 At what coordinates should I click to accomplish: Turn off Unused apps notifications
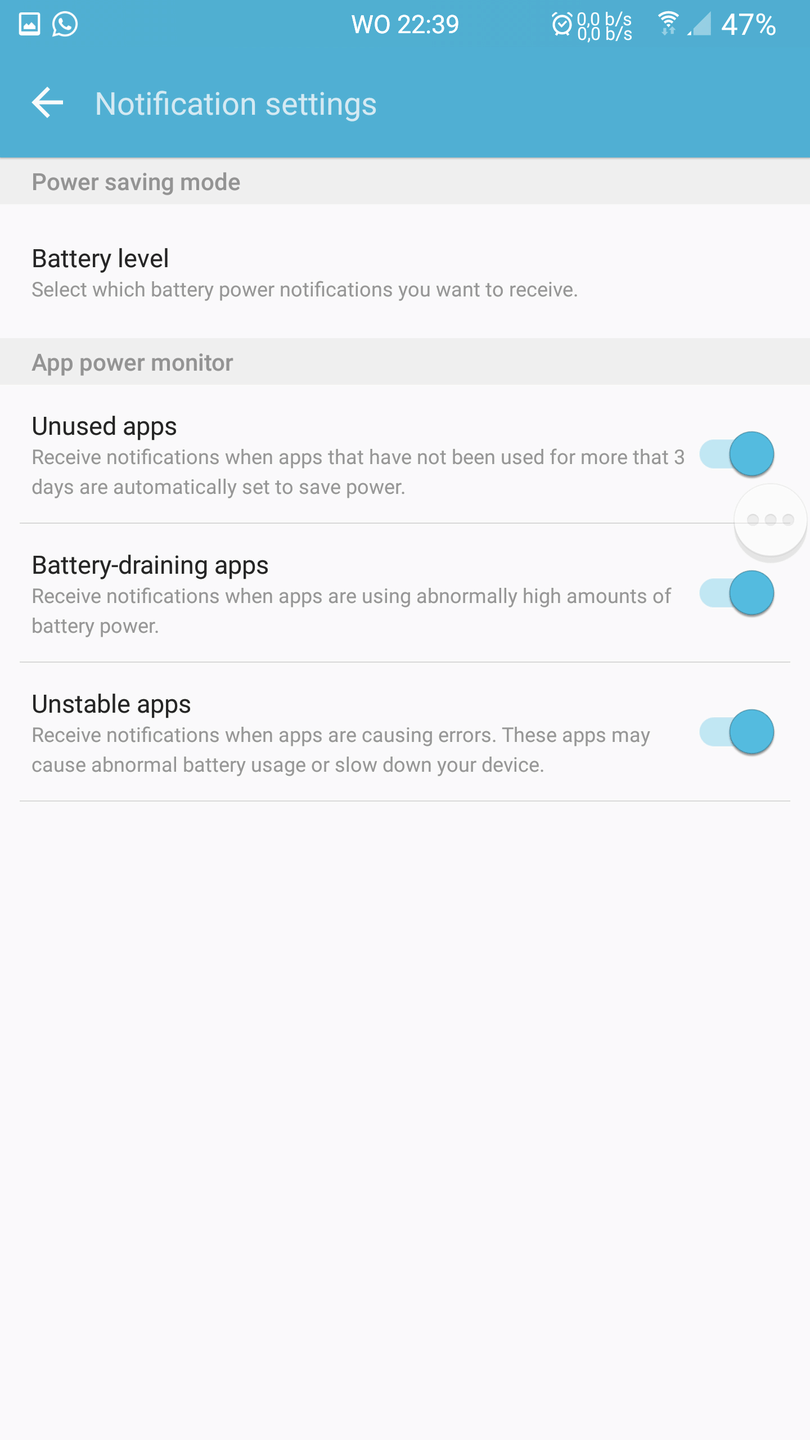point(737,454)
